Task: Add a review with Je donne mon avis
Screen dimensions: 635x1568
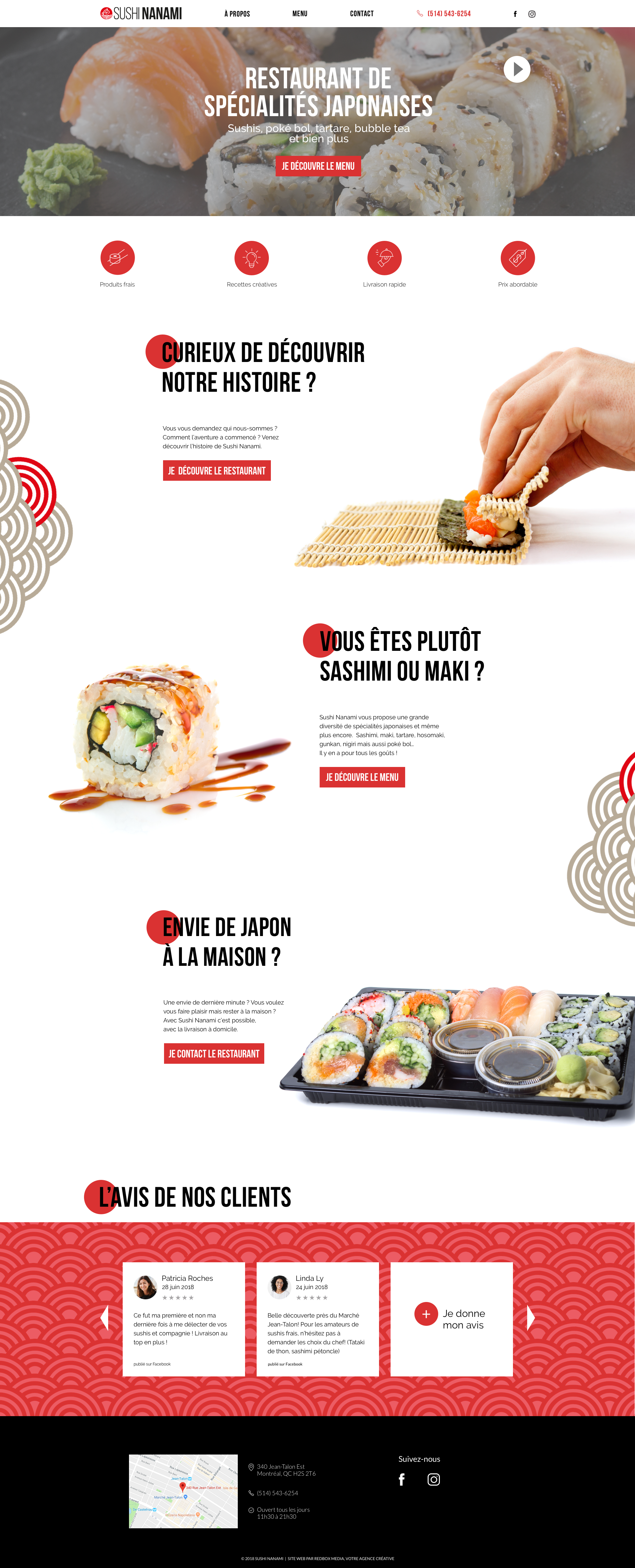Action: (451, 1319)
